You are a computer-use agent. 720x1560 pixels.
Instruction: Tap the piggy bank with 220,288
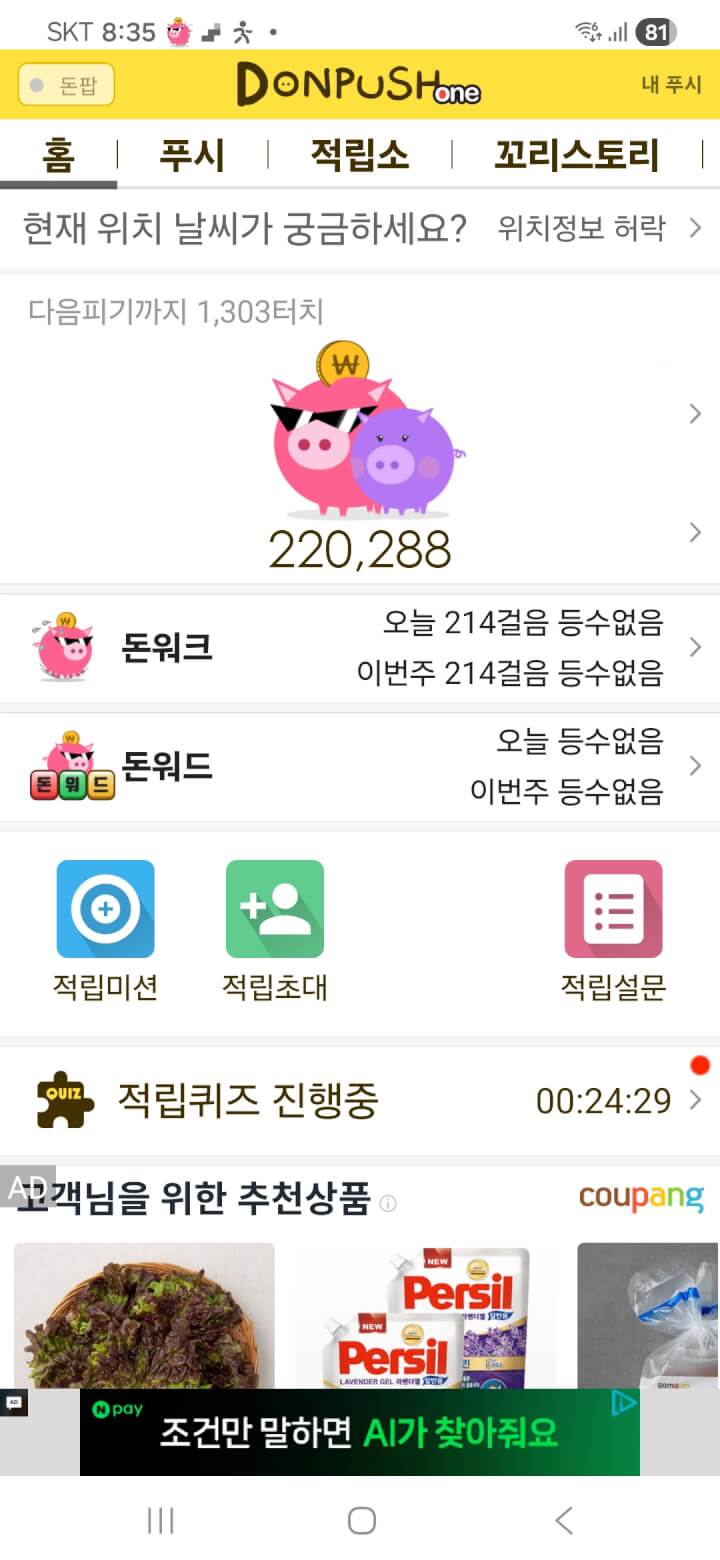pyautogui.click(x=360, y=440)
